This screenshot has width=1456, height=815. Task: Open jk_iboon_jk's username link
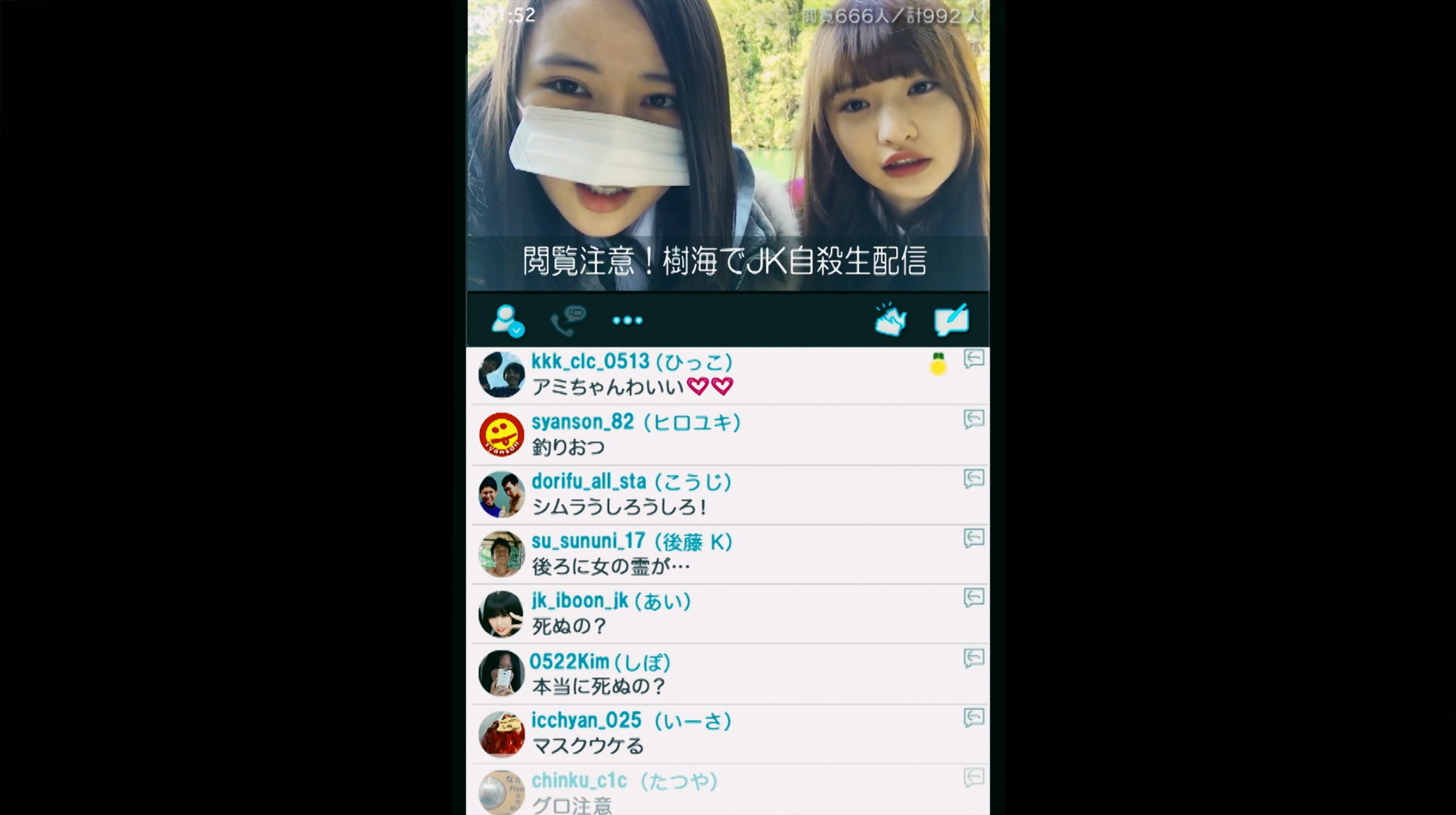click(579, 601)
